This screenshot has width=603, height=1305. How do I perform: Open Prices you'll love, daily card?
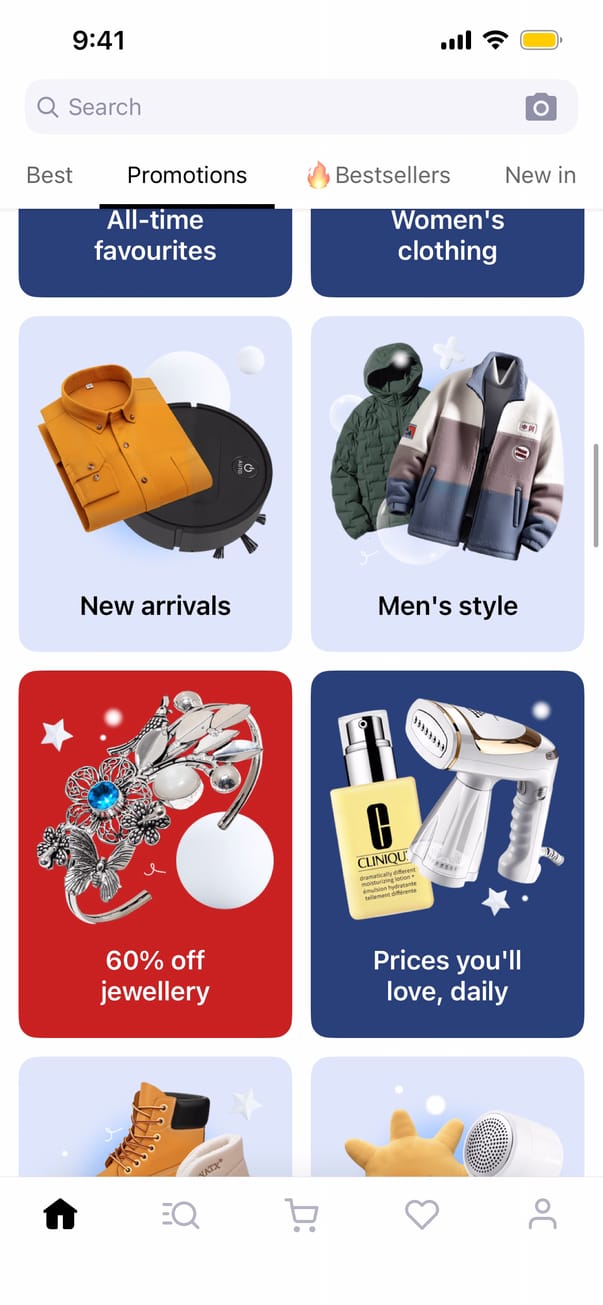click(x=447, y=853)
